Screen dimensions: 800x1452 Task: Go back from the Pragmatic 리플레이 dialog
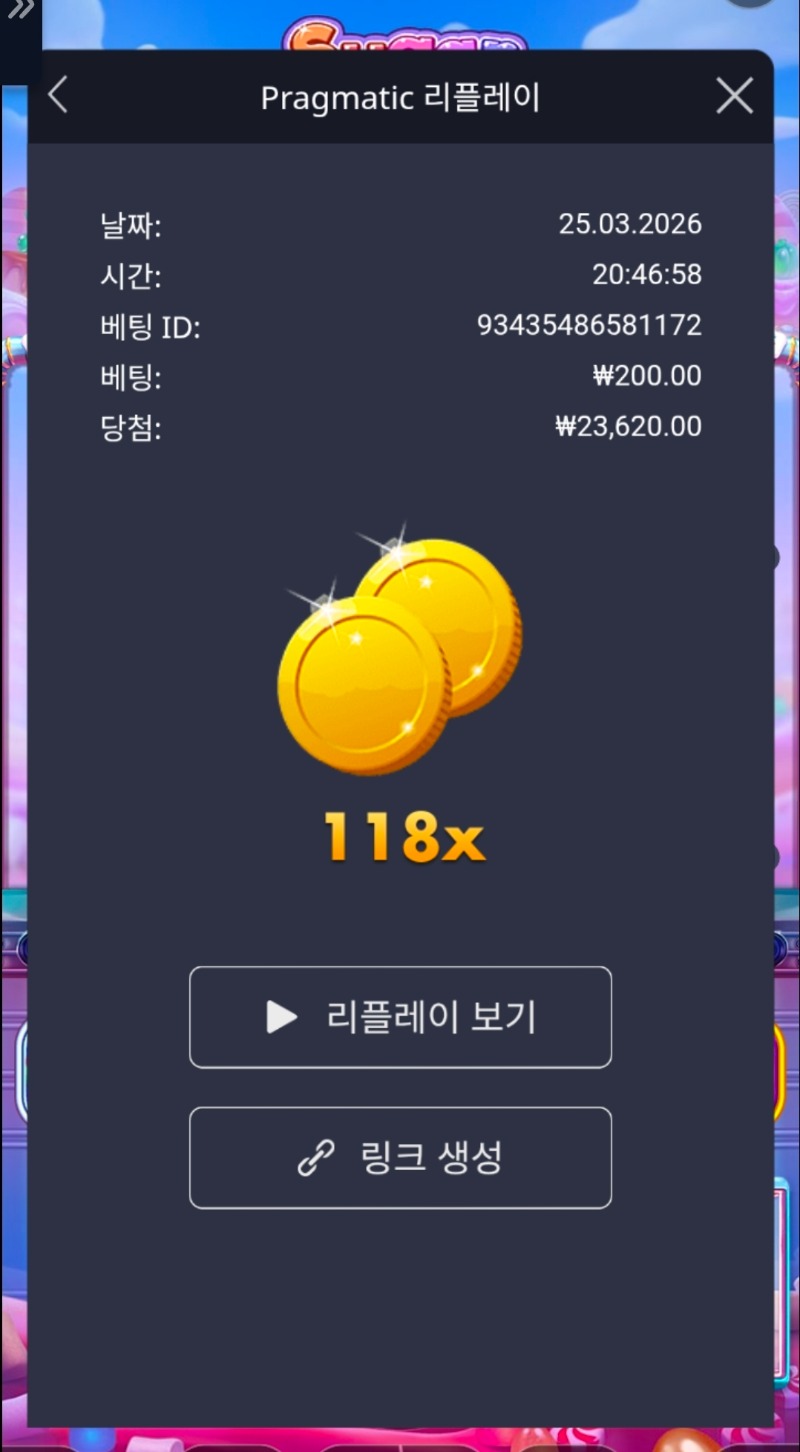point(58,96)
